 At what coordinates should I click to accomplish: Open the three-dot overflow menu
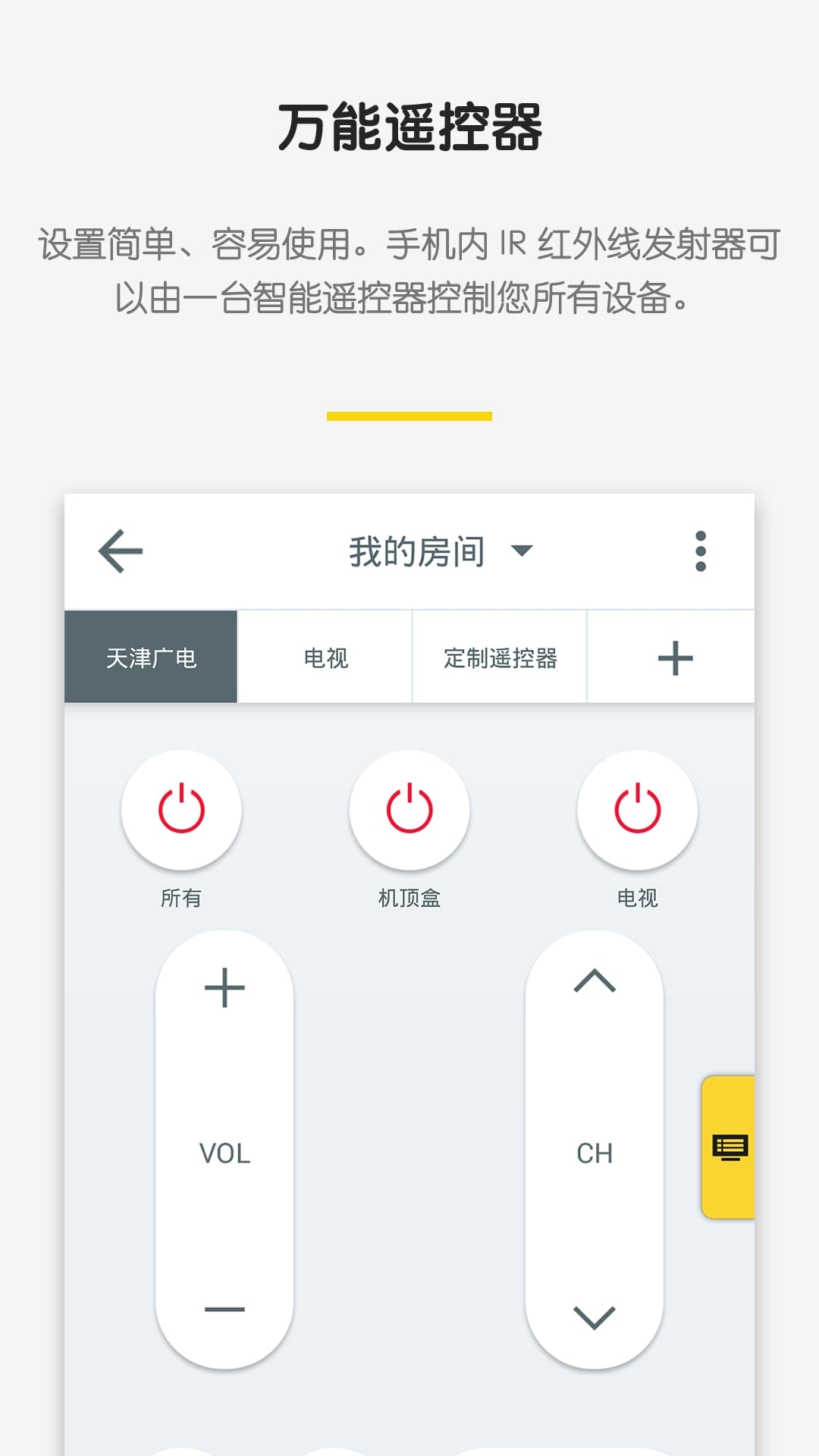click(x=701, y=552)
